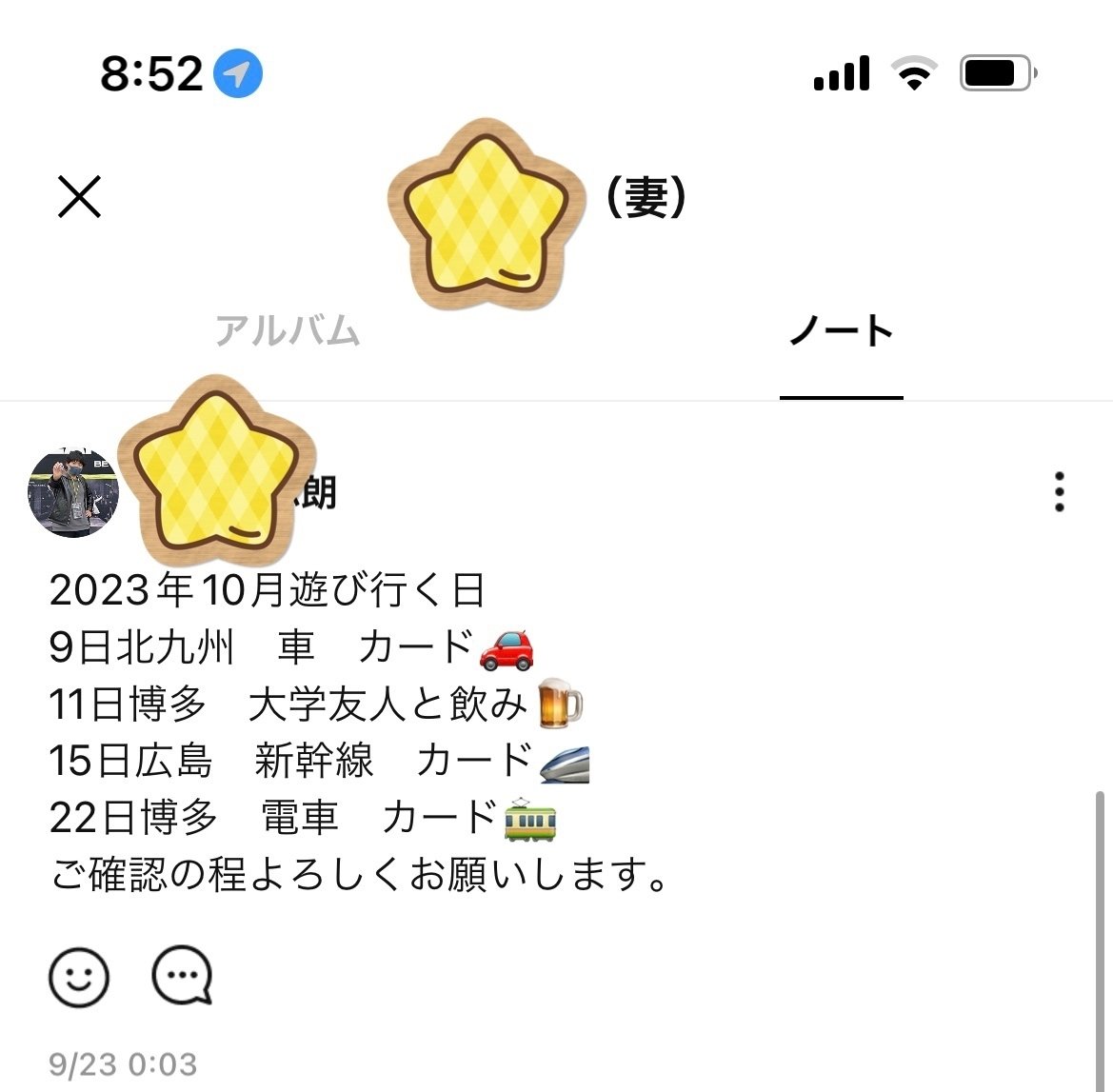Open the note author's profile picture

click(x=72, y=491)
